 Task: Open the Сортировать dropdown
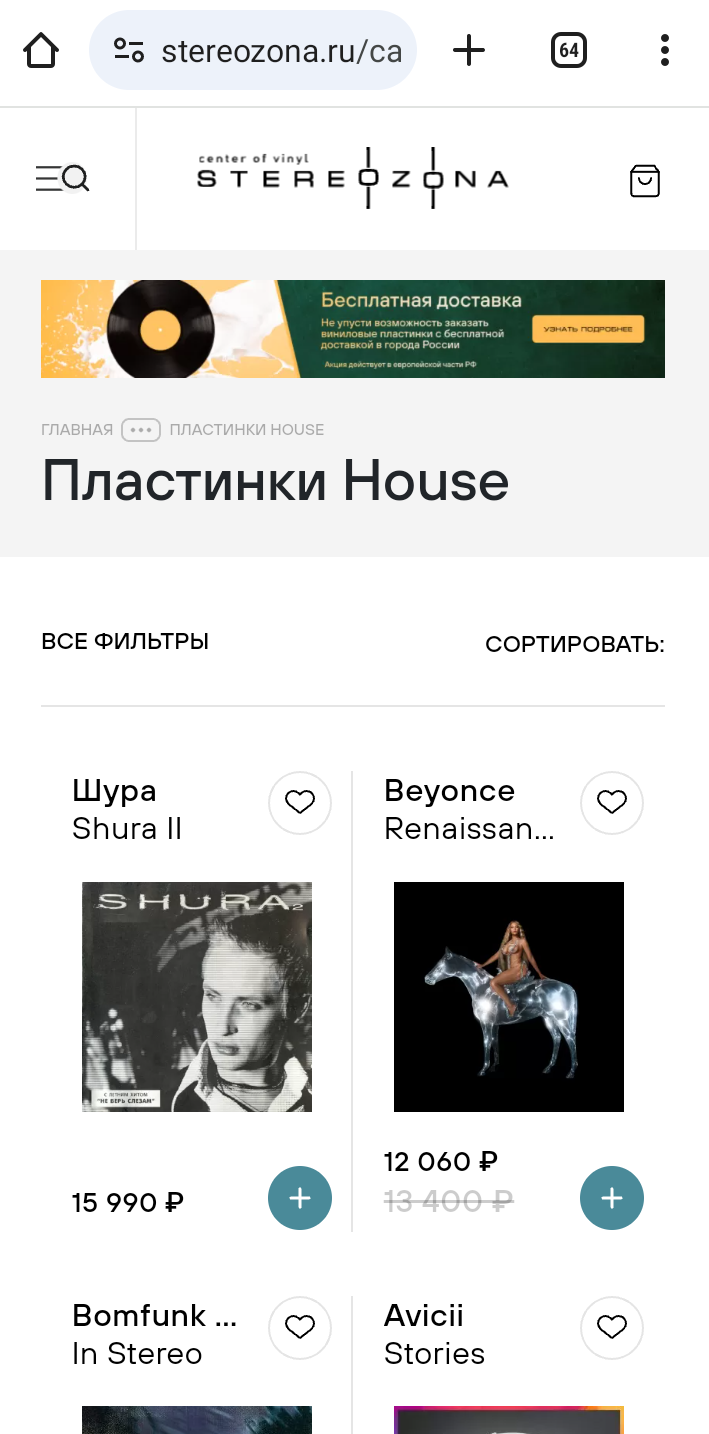[575, 644]
